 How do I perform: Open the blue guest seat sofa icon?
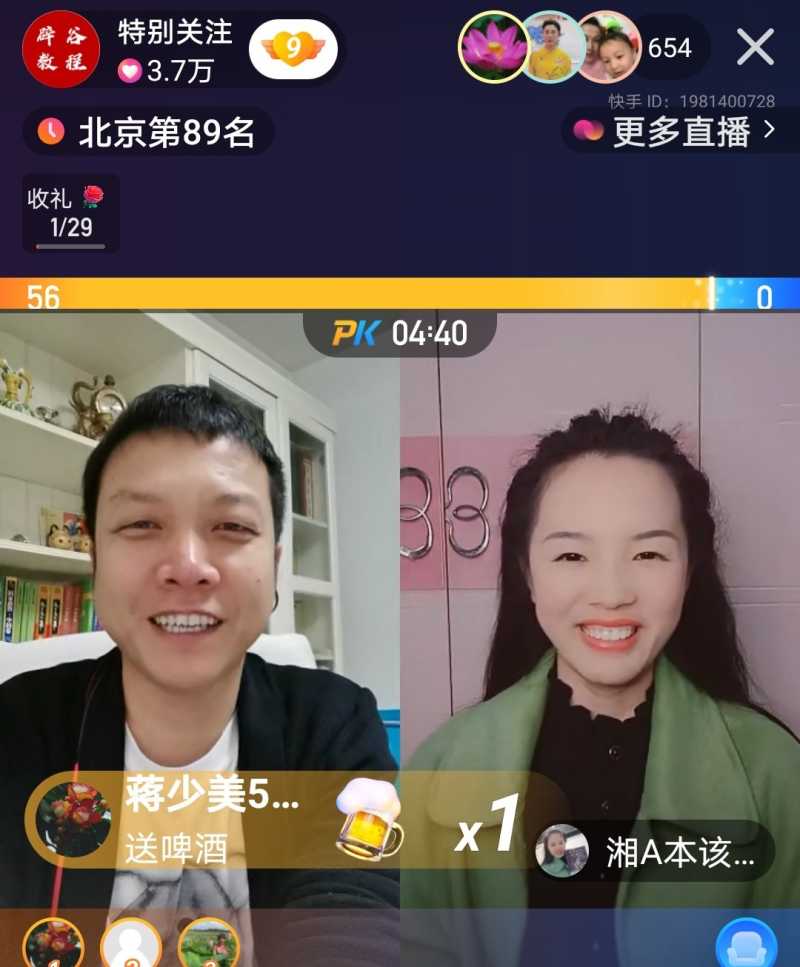tap(744, 940)
